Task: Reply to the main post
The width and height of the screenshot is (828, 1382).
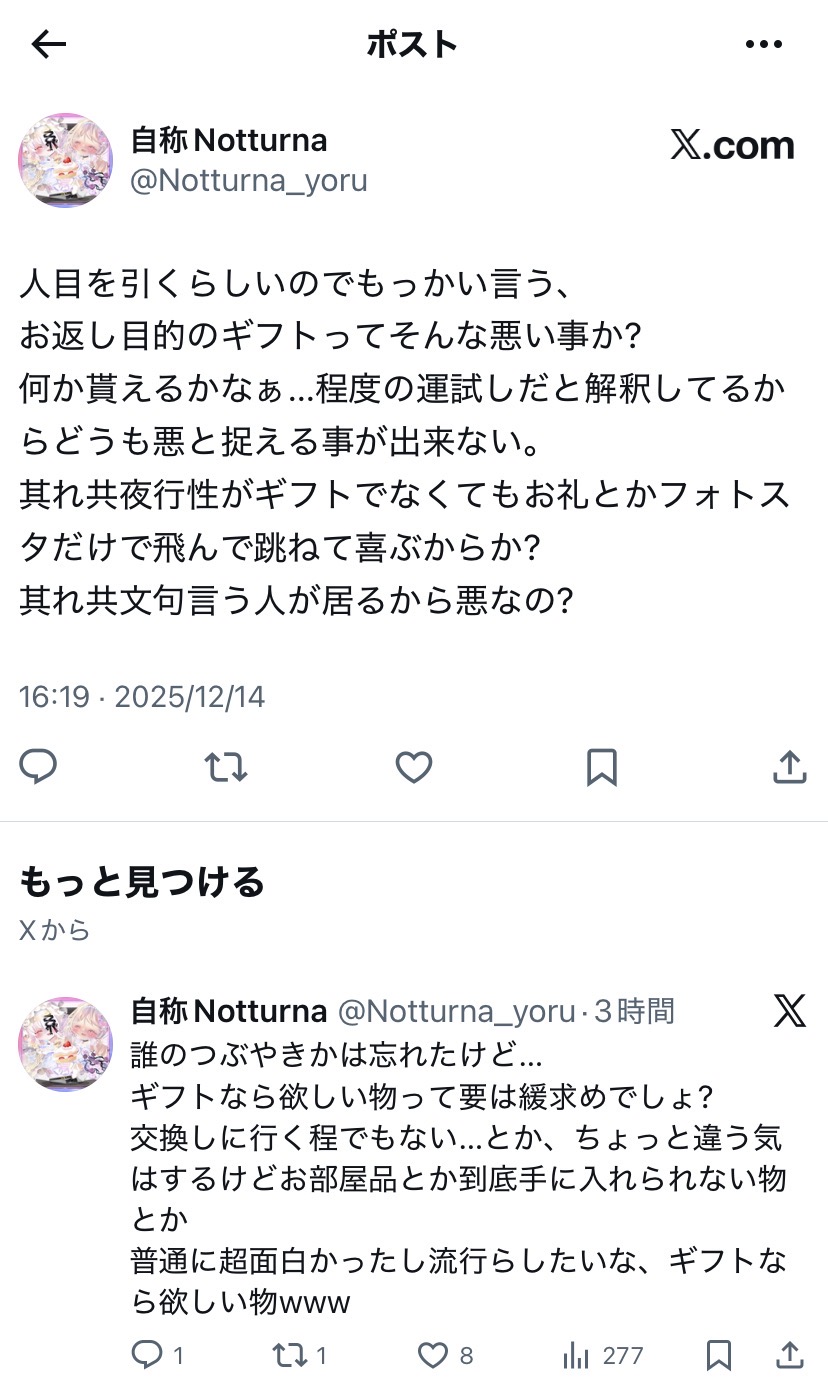Action: click(38, 767)
